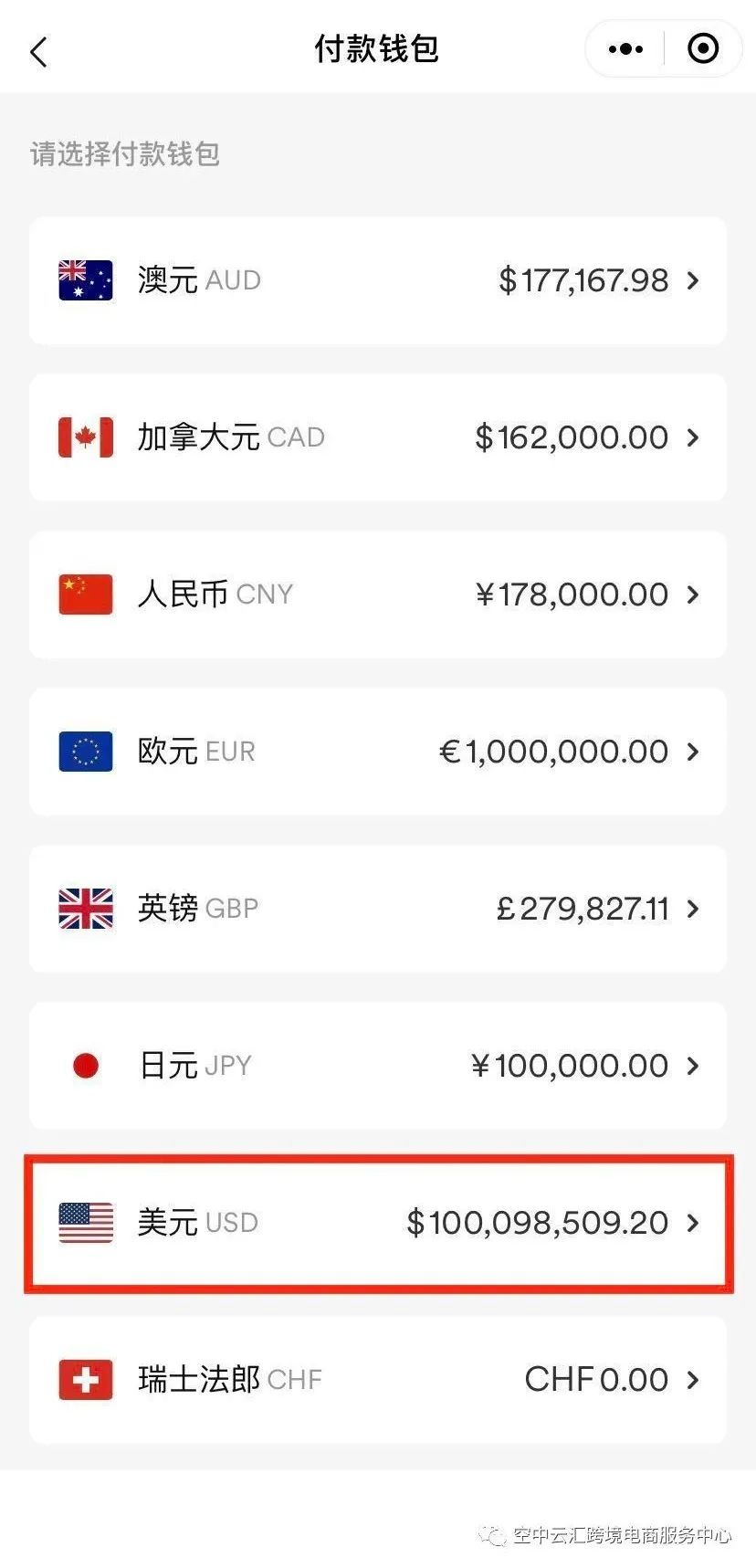This screenshot has width=756, height=1568.
Task: Expand the GBP row chevron
Action: [694, 909]
